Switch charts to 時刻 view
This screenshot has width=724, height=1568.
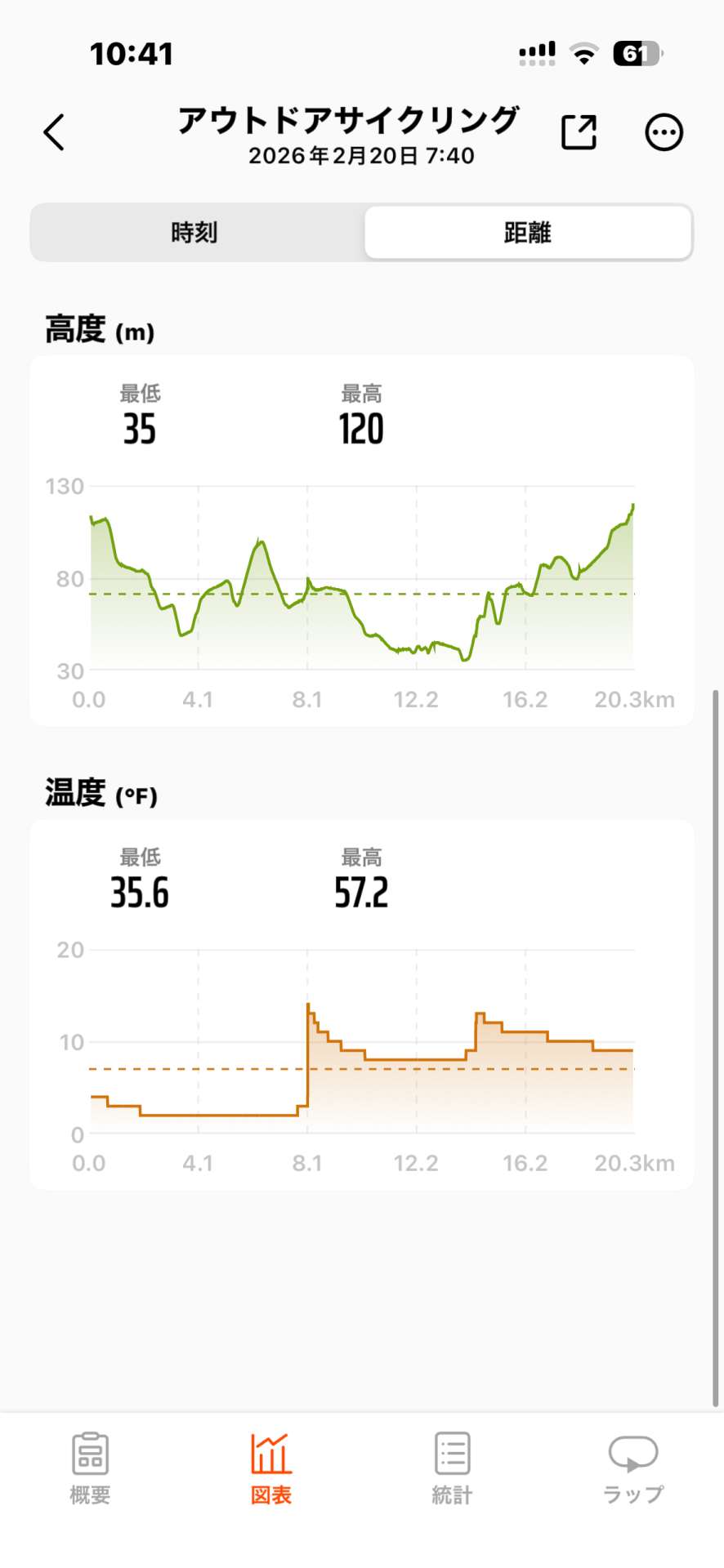pos(194,233)
